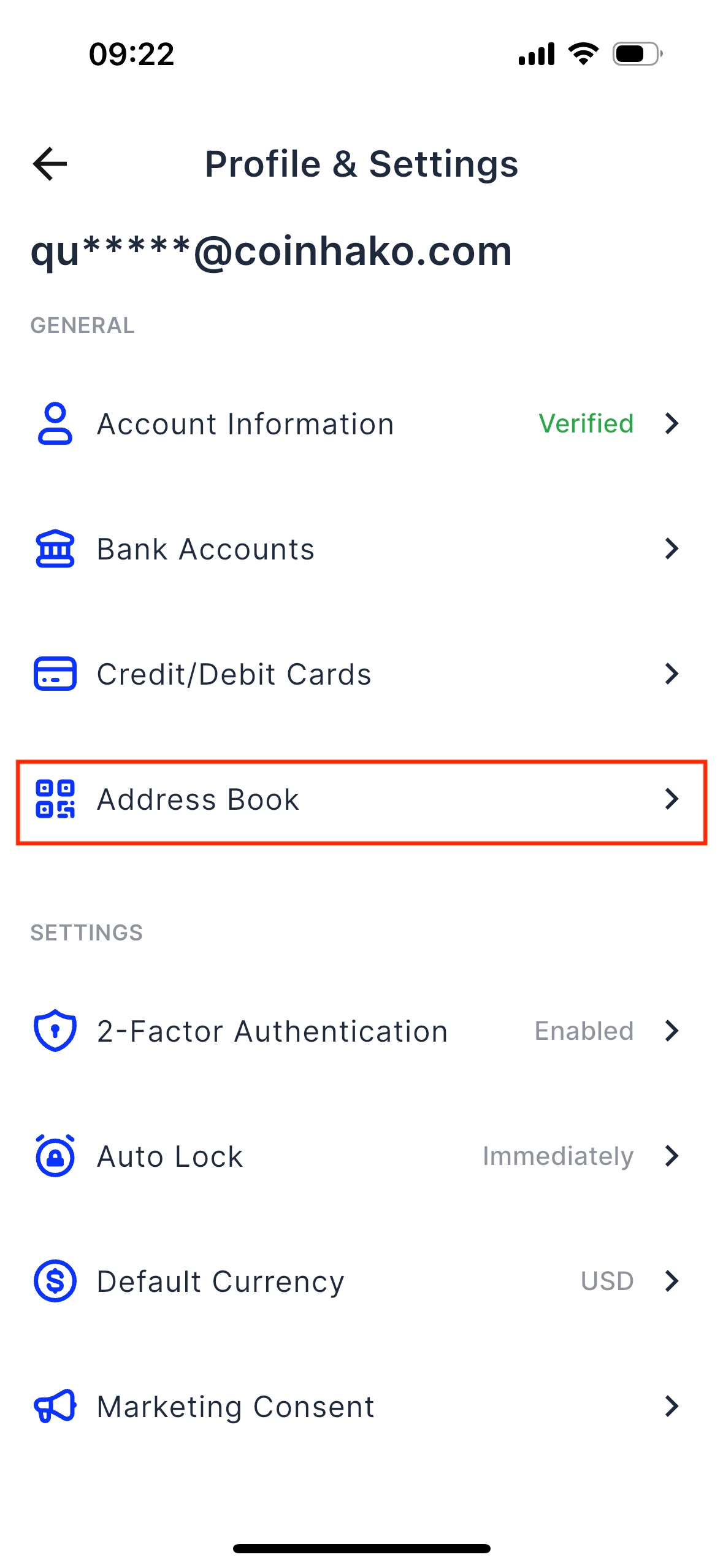Screen dimensions: 723x1568
Task: Change the Auto Lock setting
Action: (361, 1156)
